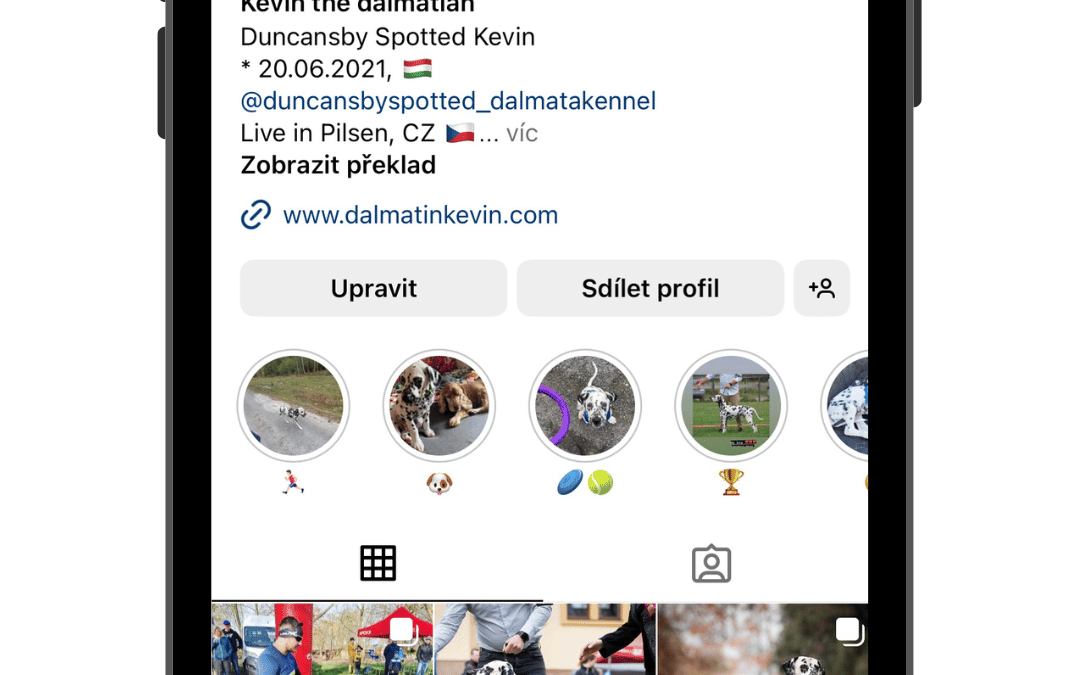The height and width of the screenshot is (675, 1080).
Task: Open the dog face emoji highlight
Action: tap(439, 406)
